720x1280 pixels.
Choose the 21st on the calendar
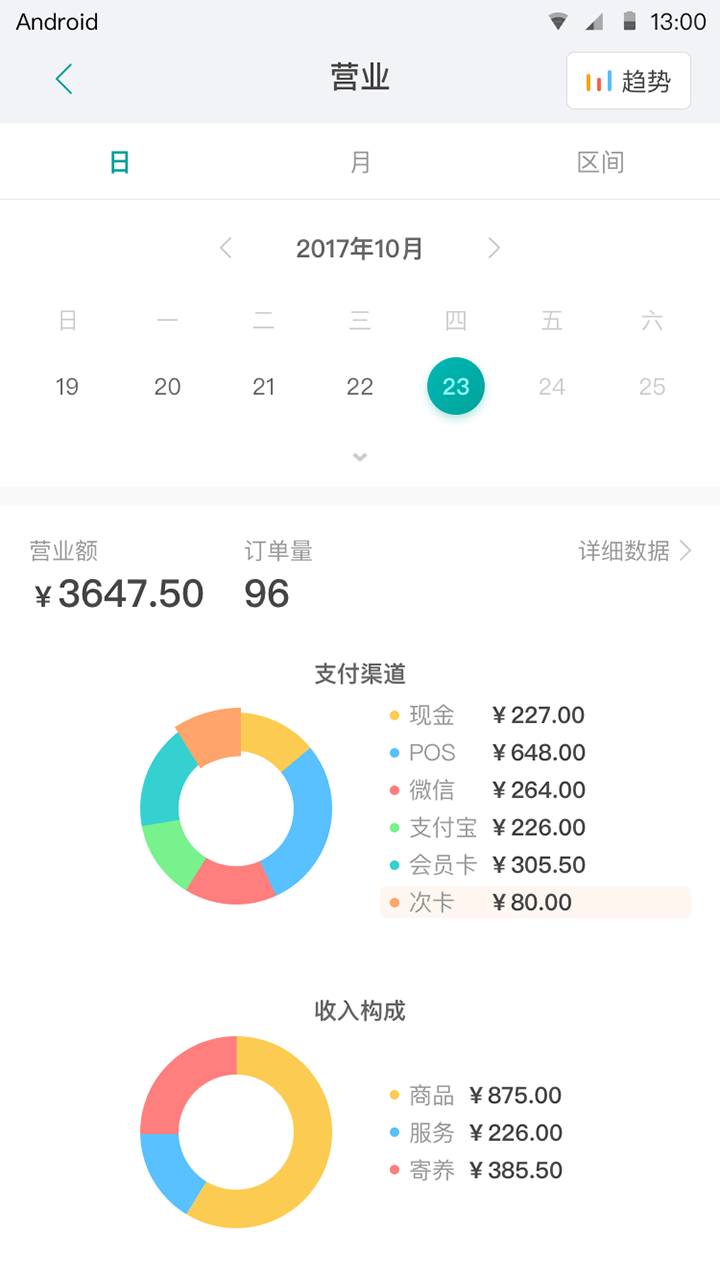[263, 387]
